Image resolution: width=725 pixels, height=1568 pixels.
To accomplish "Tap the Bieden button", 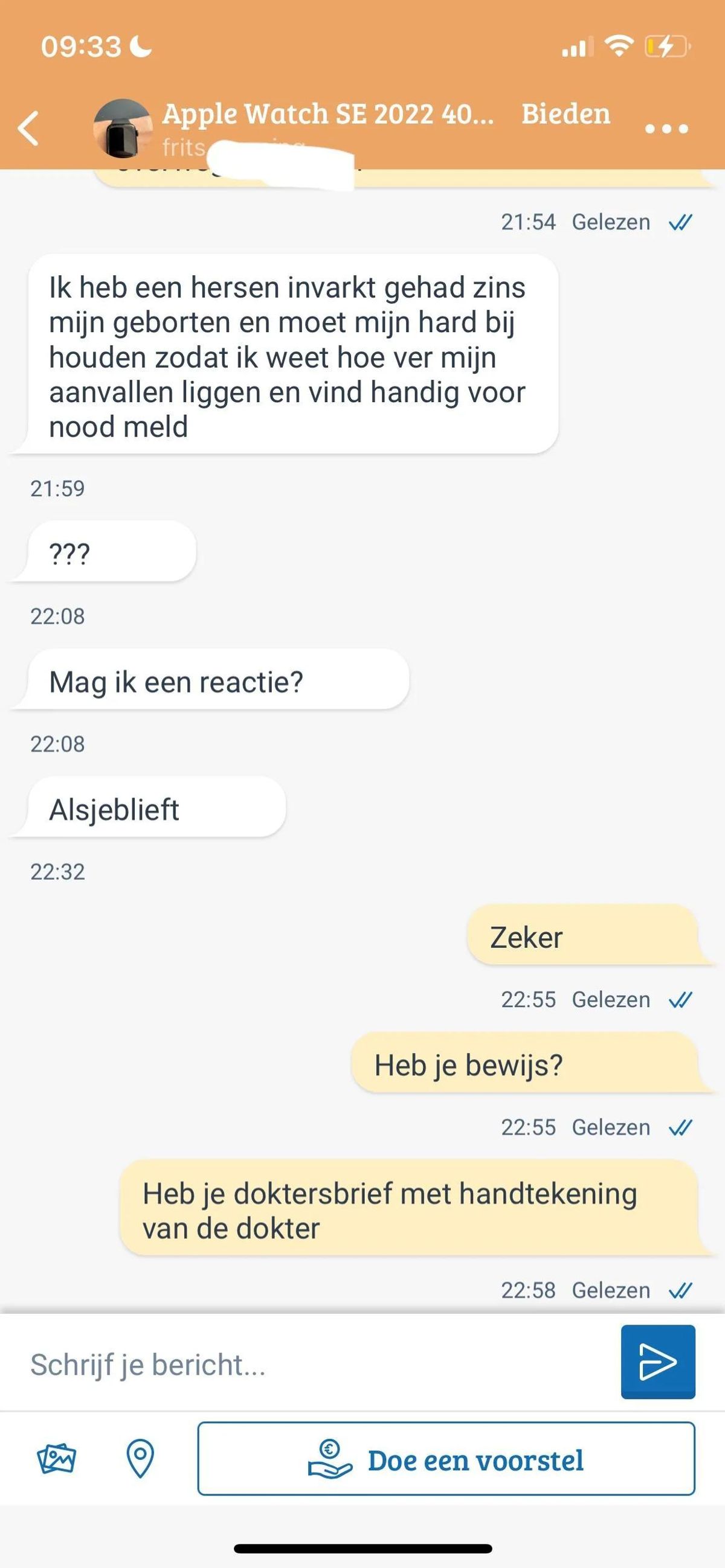I will click(565, 114).
